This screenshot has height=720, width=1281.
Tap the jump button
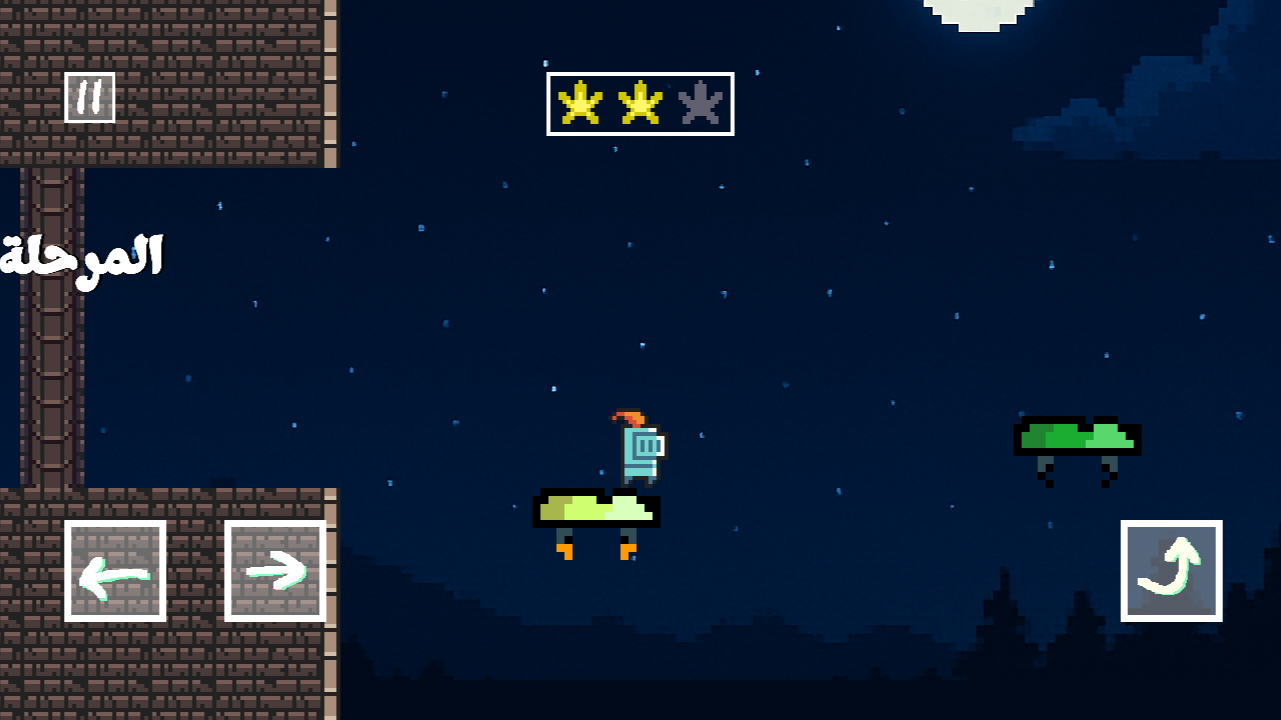click(x=1171, y=571)
